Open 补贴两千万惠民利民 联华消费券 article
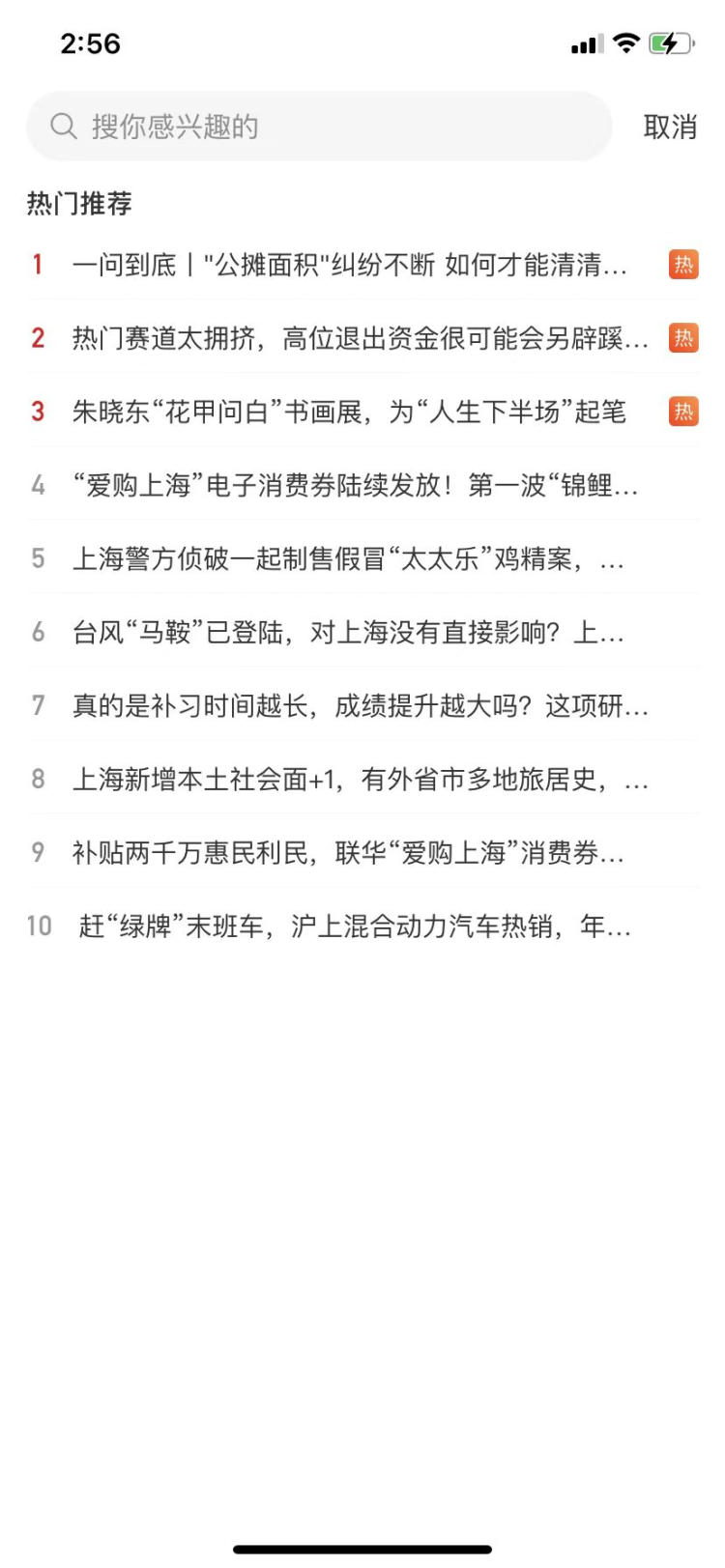 348,852
